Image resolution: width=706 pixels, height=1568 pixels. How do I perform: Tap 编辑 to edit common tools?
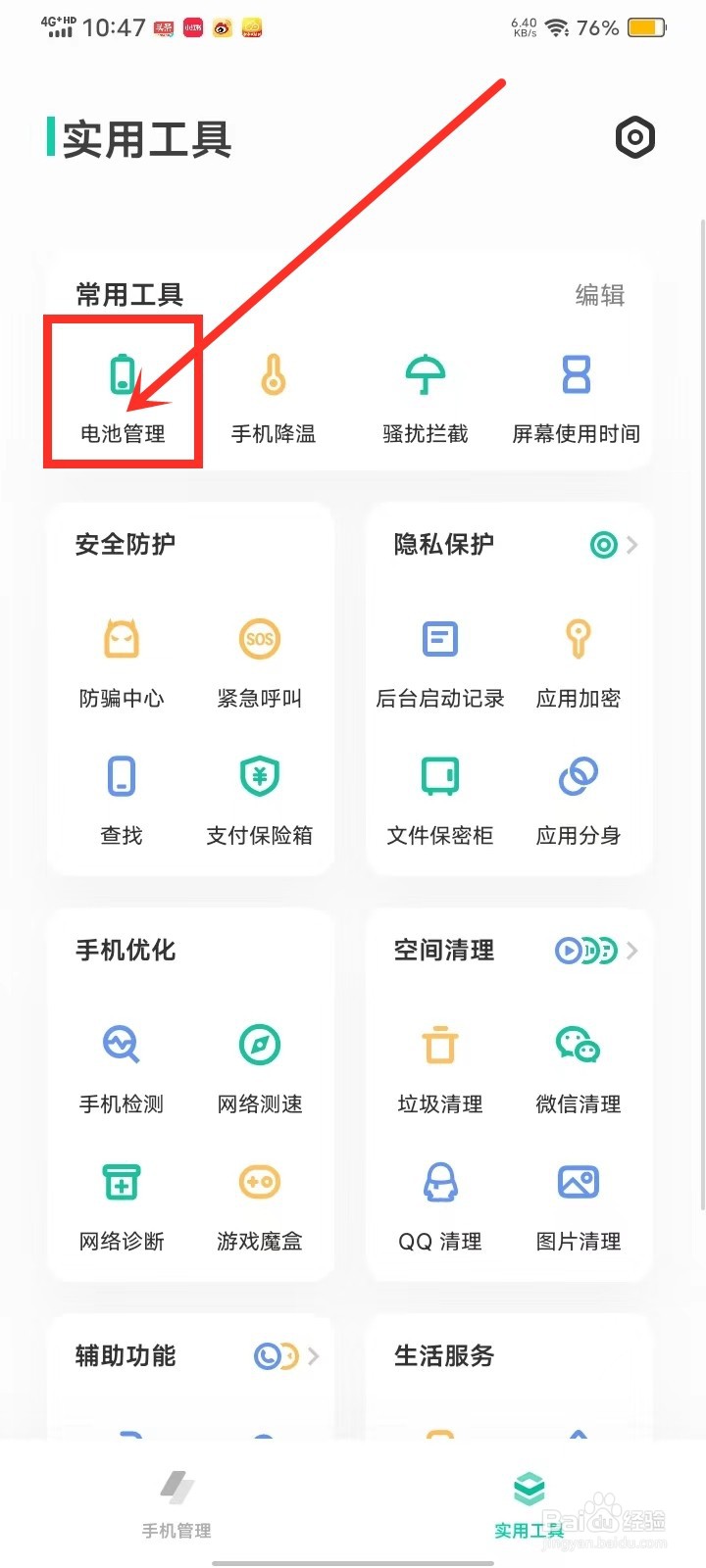600,295
